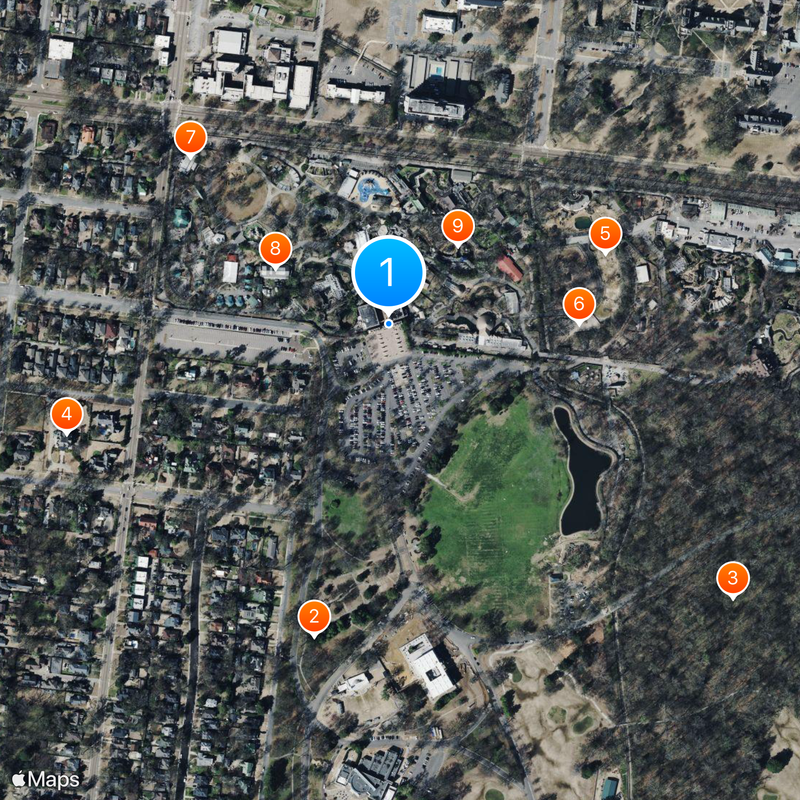Screen dimensions: 800x800
Task: Tap map pin number 5
Action: pyautogui.click(x=605, y=235)
